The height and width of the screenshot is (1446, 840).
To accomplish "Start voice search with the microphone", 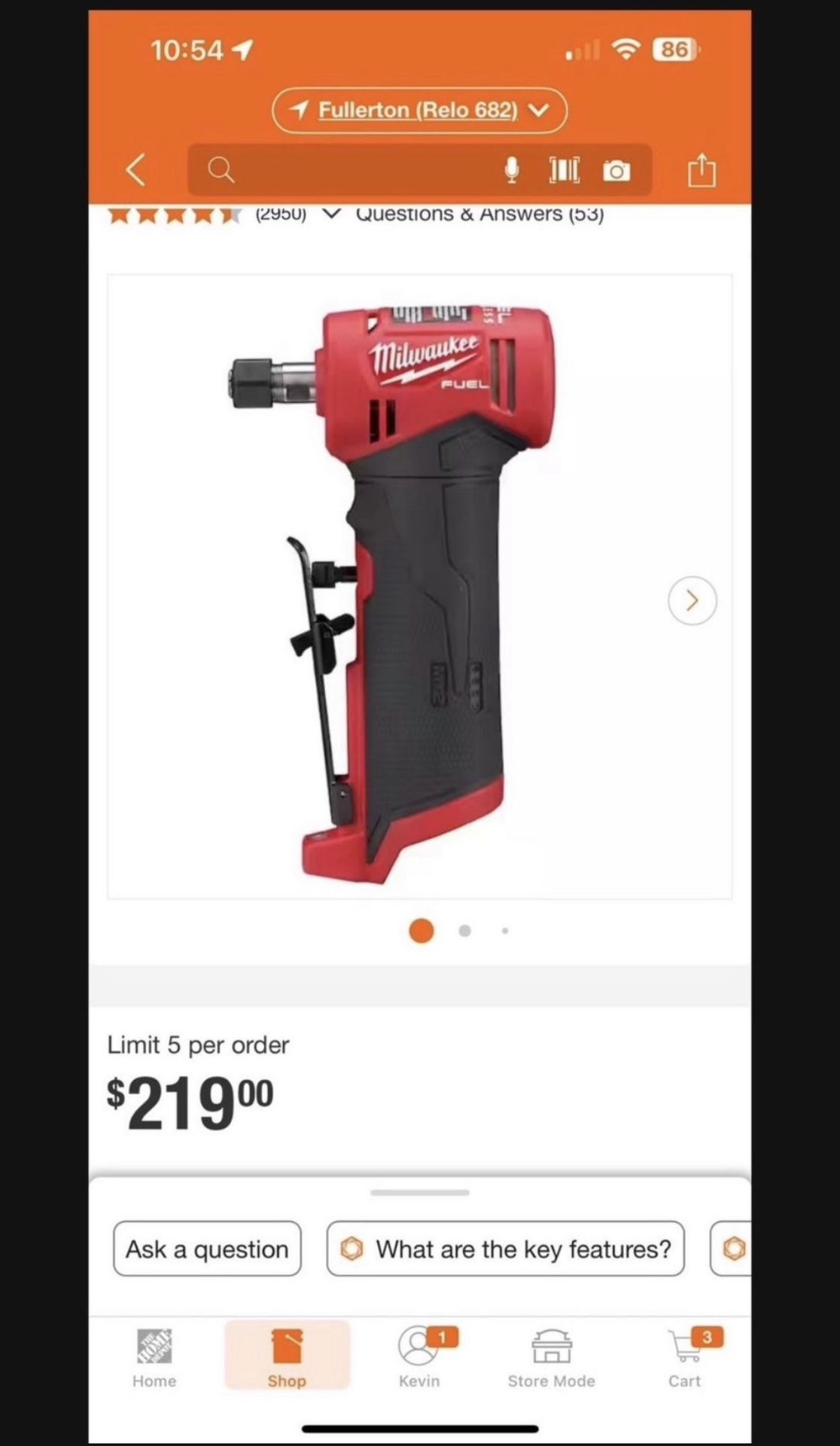I will click(x=512, y=171).
